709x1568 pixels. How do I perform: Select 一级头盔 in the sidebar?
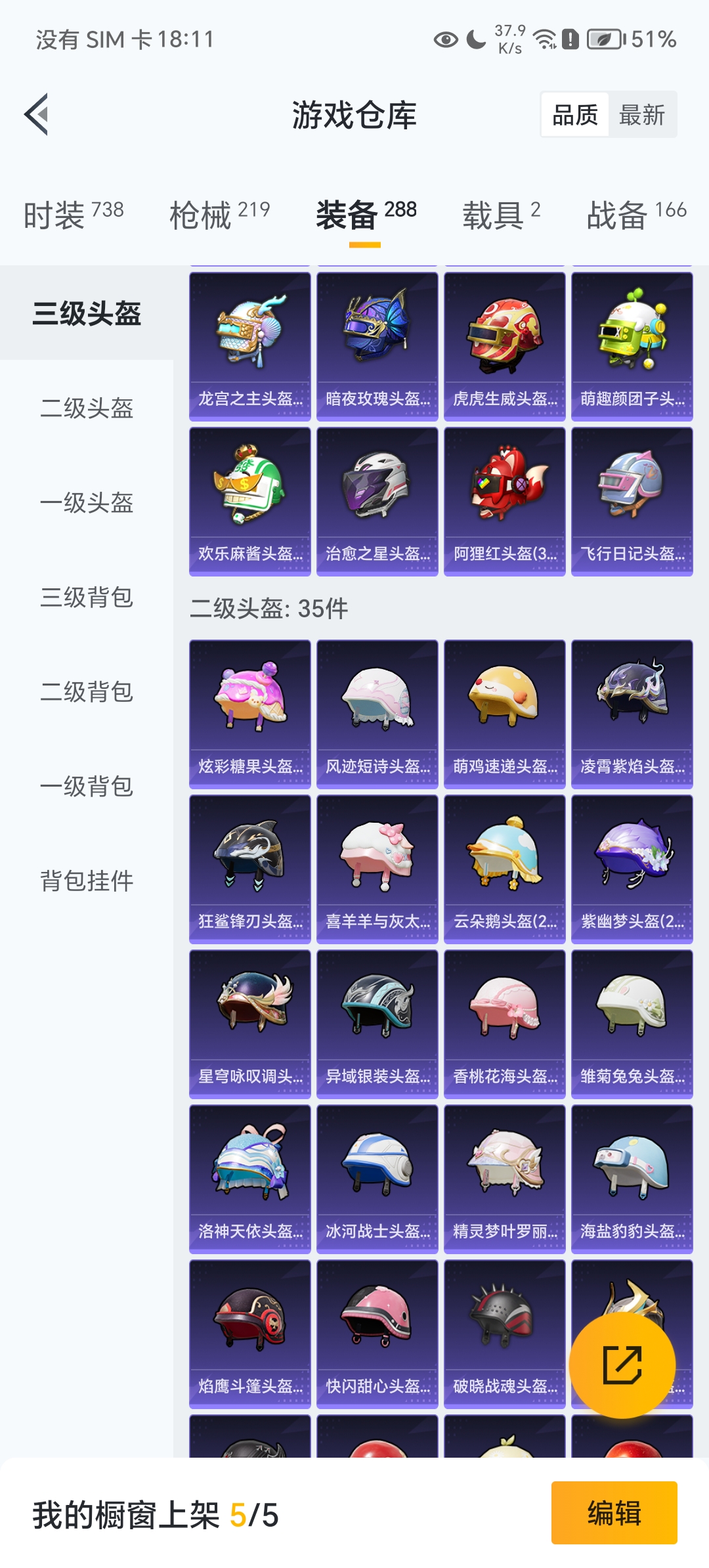click(x=87, y=502)
